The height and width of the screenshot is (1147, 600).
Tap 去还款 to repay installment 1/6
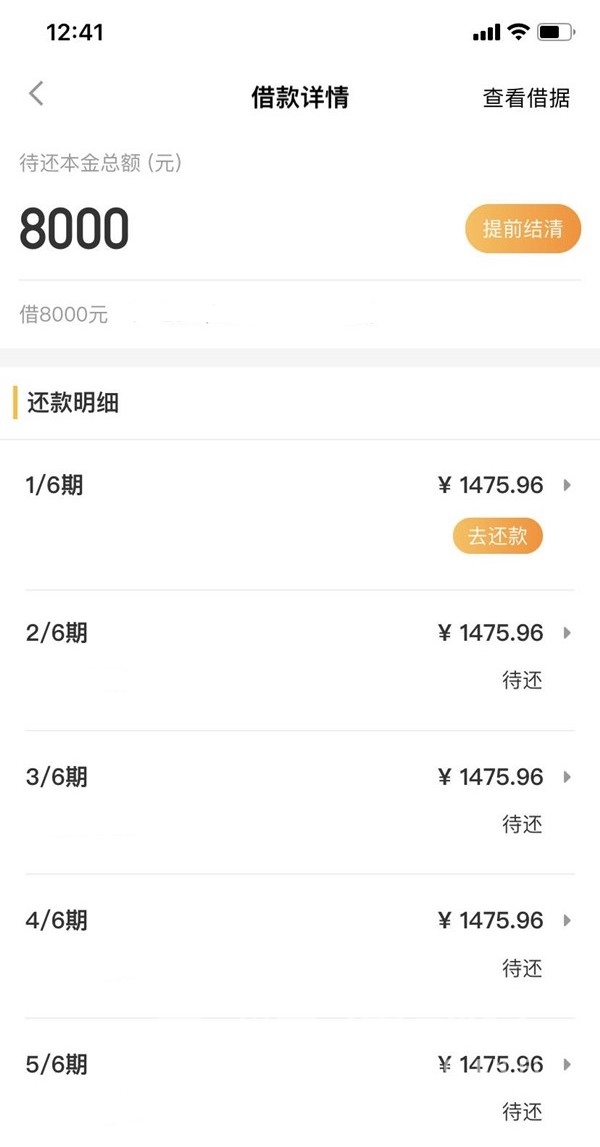tap(498, 536)
